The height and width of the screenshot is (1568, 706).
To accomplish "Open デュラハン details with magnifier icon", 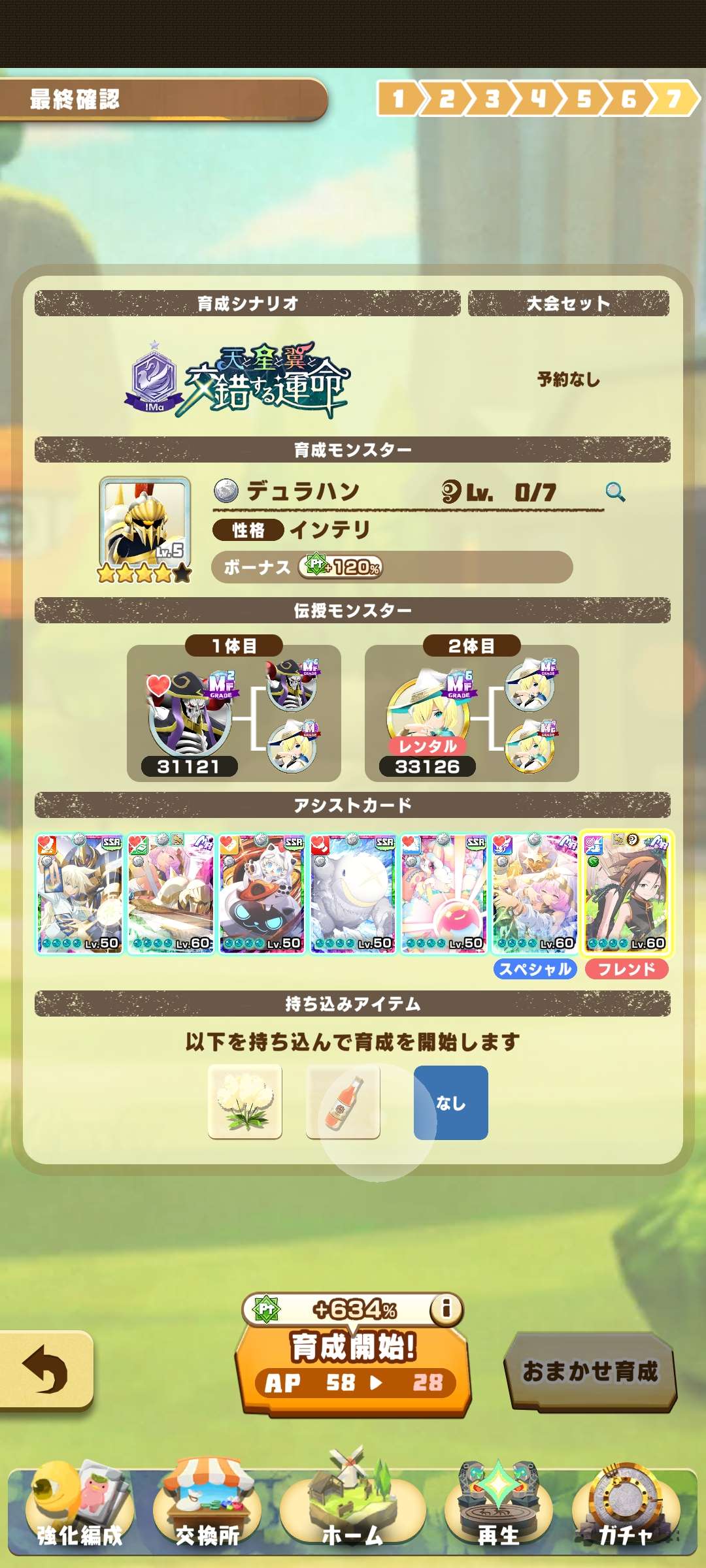I will coord(614,491).
